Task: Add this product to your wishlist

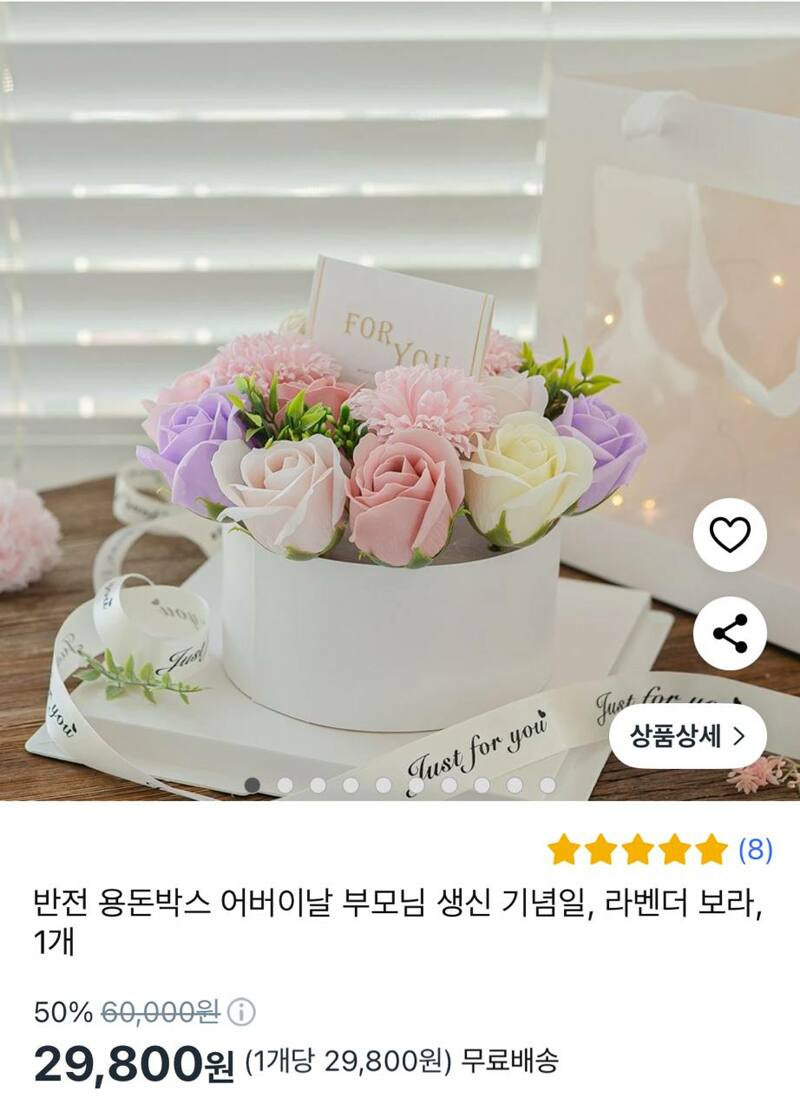Action: (729, 535)
